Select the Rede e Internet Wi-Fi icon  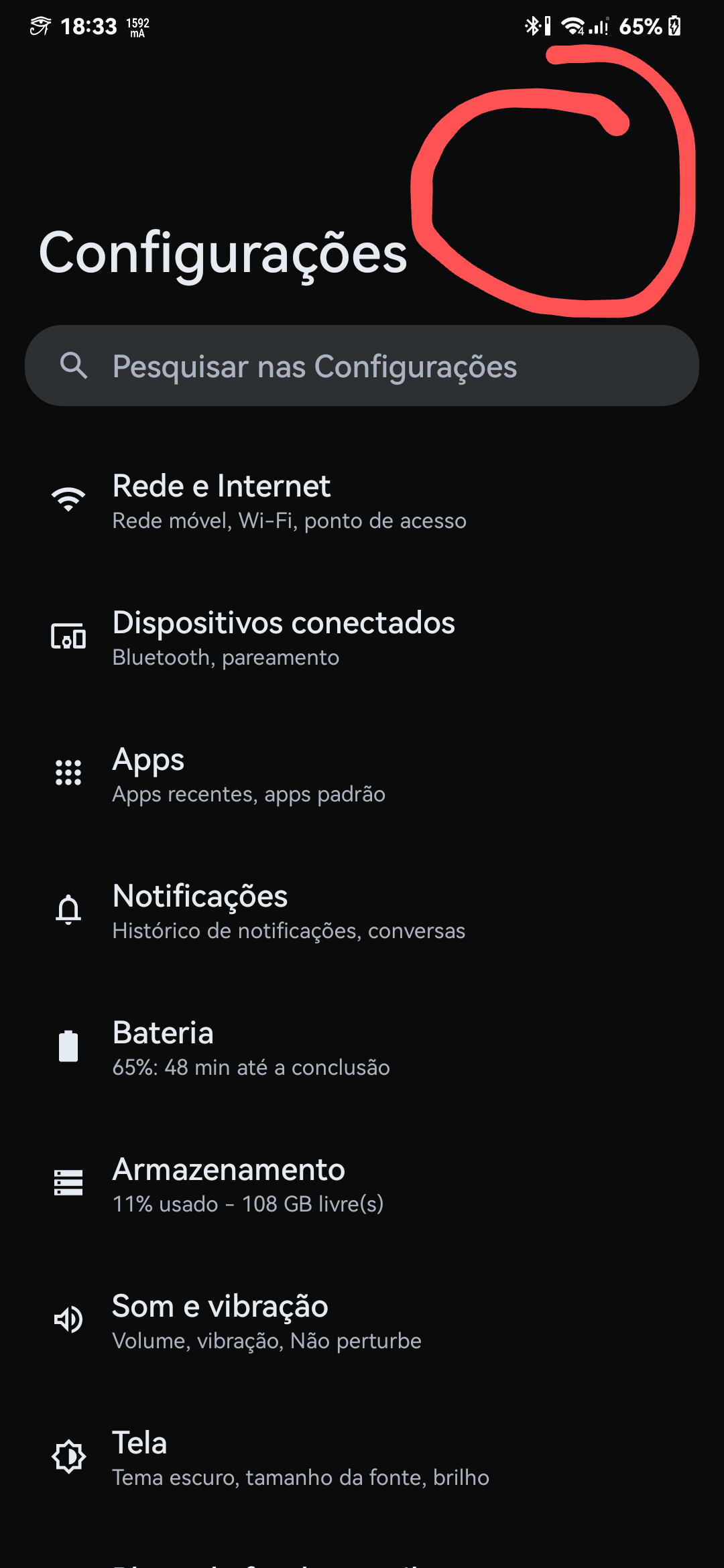point(68,498)
